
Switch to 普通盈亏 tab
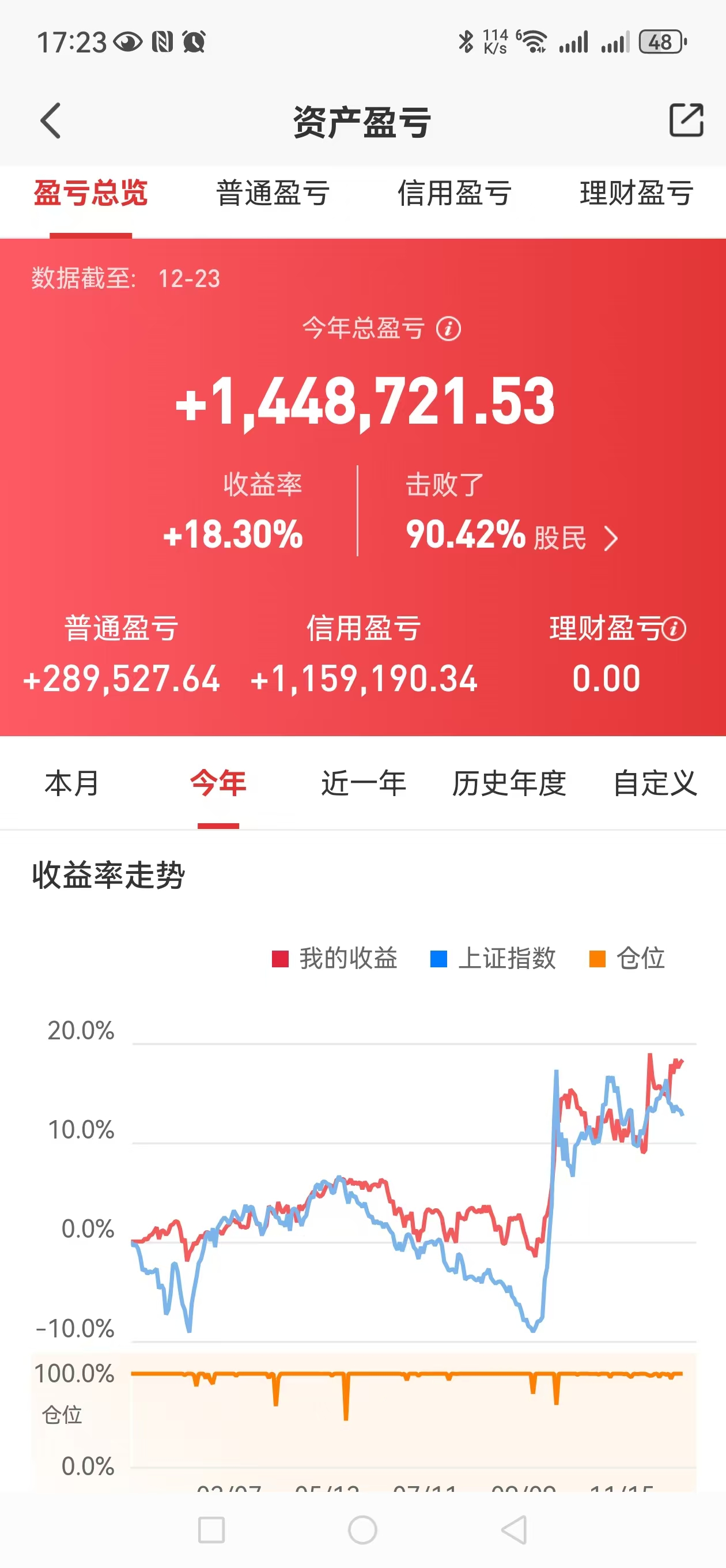pyautogui.click(x=273, y=194)
